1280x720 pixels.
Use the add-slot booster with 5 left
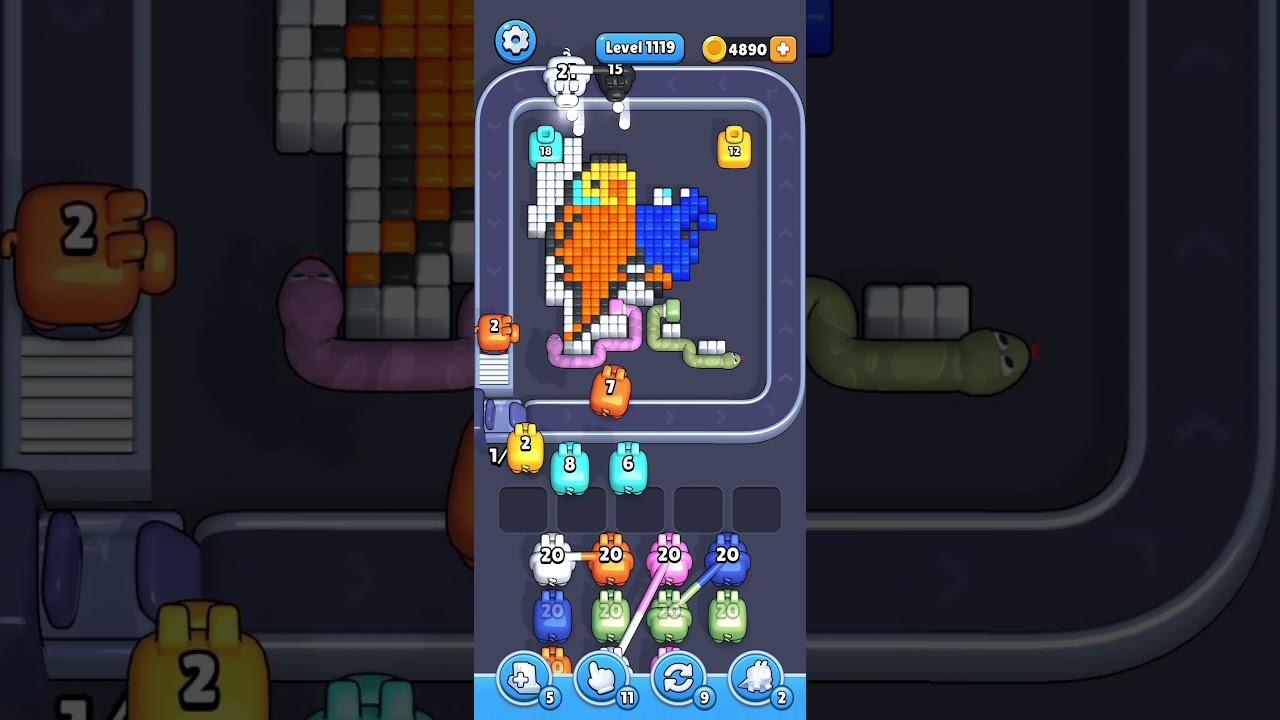pyautogui.click(x=523, y=679)
